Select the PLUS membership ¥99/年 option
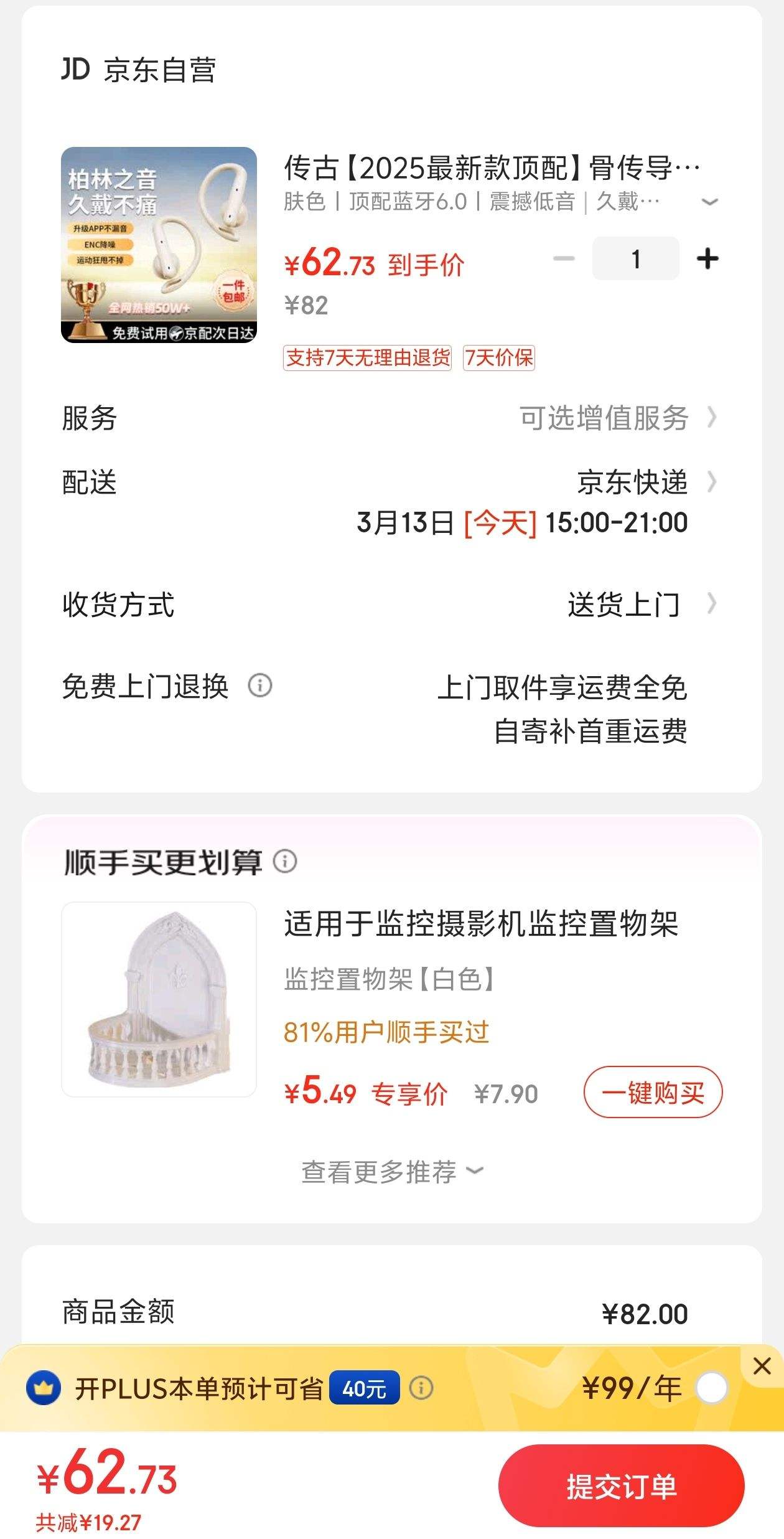This screenshot has width=784, height=1539. pyautogui.click(x=712, y=1388)
